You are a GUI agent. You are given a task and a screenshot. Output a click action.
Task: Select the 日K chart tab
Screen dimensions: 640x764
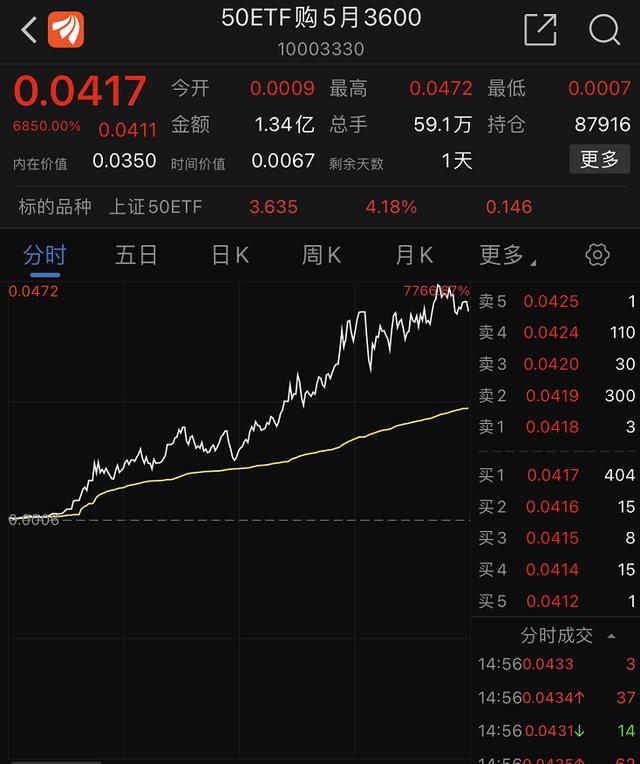[x=229, y=255]
